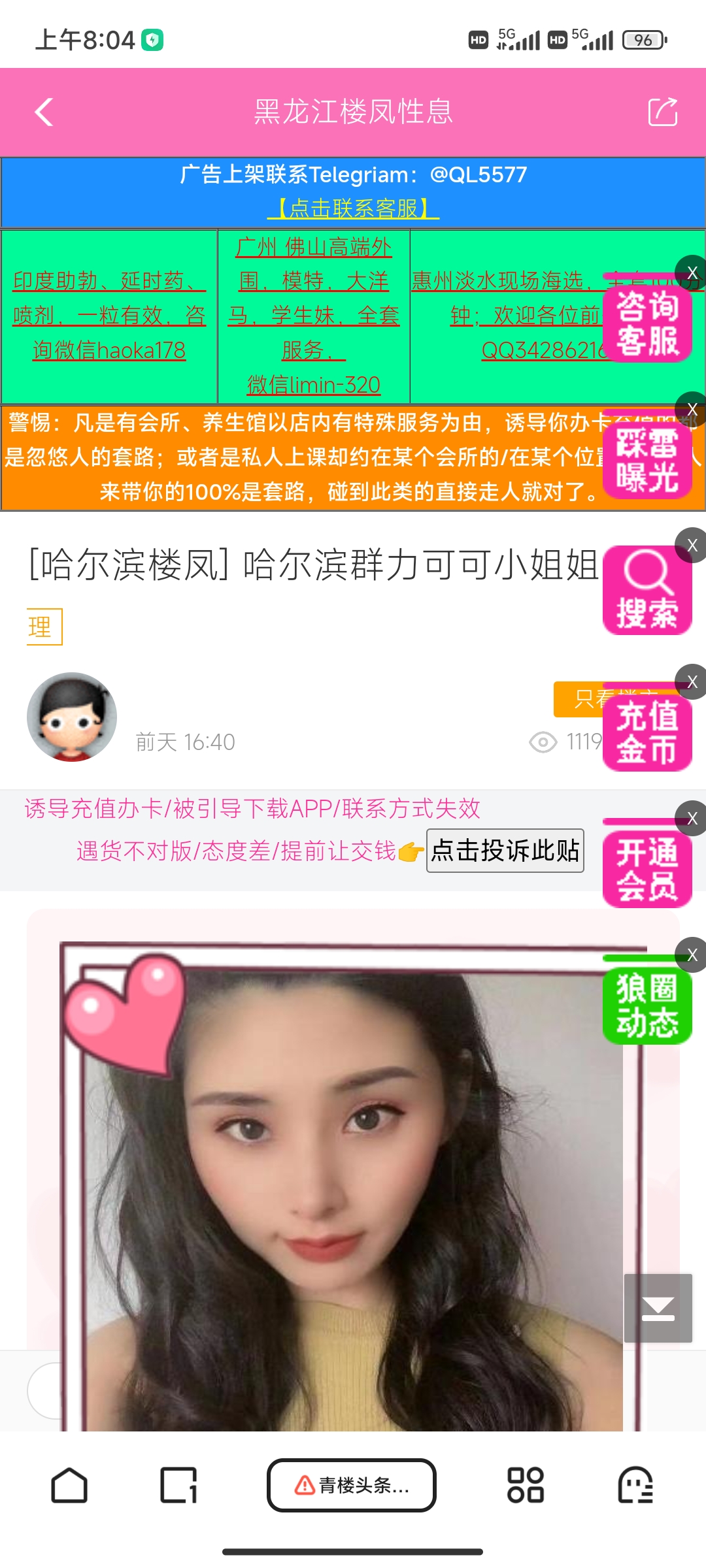706x1568 pixels.
Task: Open the 搜索 floating button
Action: 647,591
